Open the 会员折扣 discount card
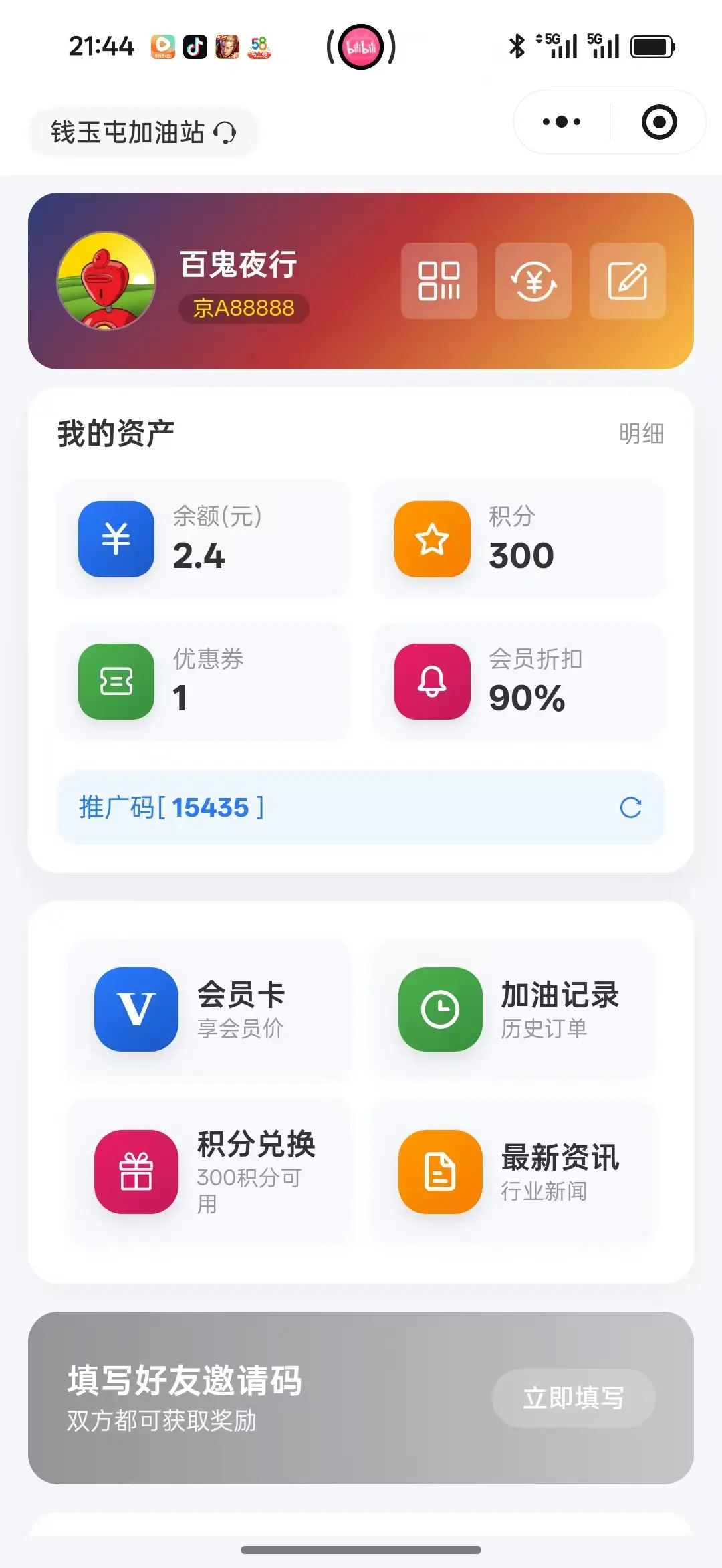This screenshot has width=722, height=1568. [519, 681]
